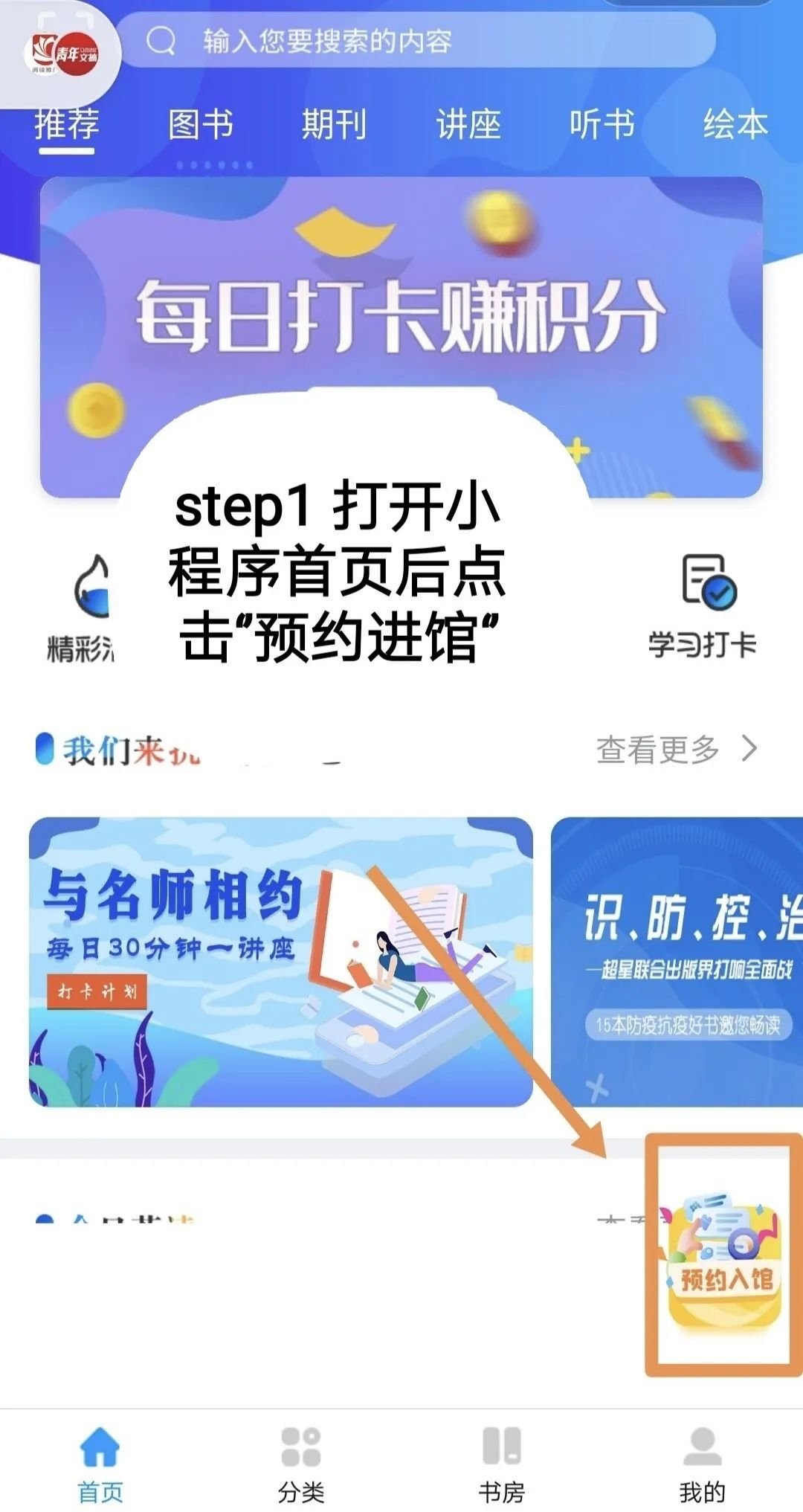Switch to the 期刊 tab
Viewport: 803px width, 1512px height.
pos(334,123)
